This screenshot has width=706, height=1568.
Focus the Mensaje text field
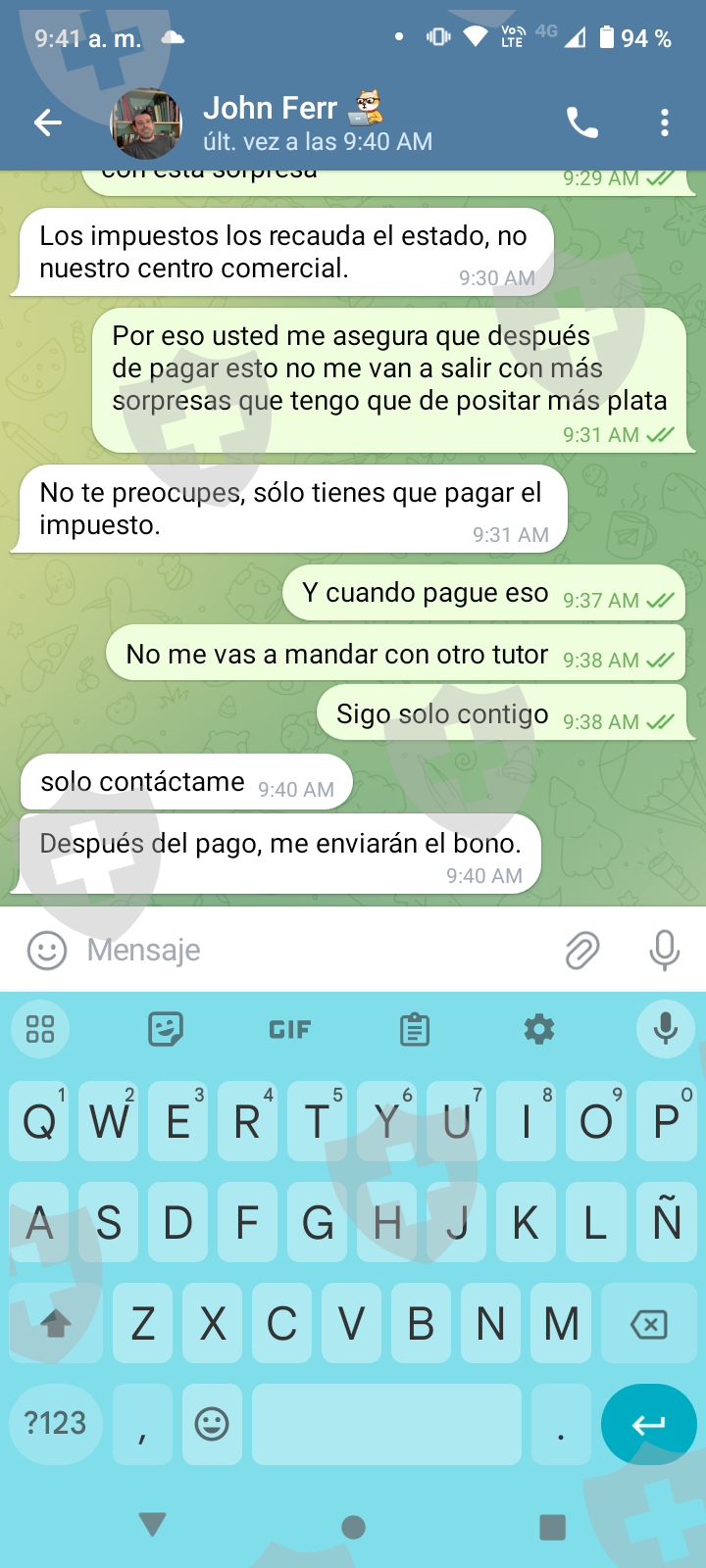pos(314,950)
